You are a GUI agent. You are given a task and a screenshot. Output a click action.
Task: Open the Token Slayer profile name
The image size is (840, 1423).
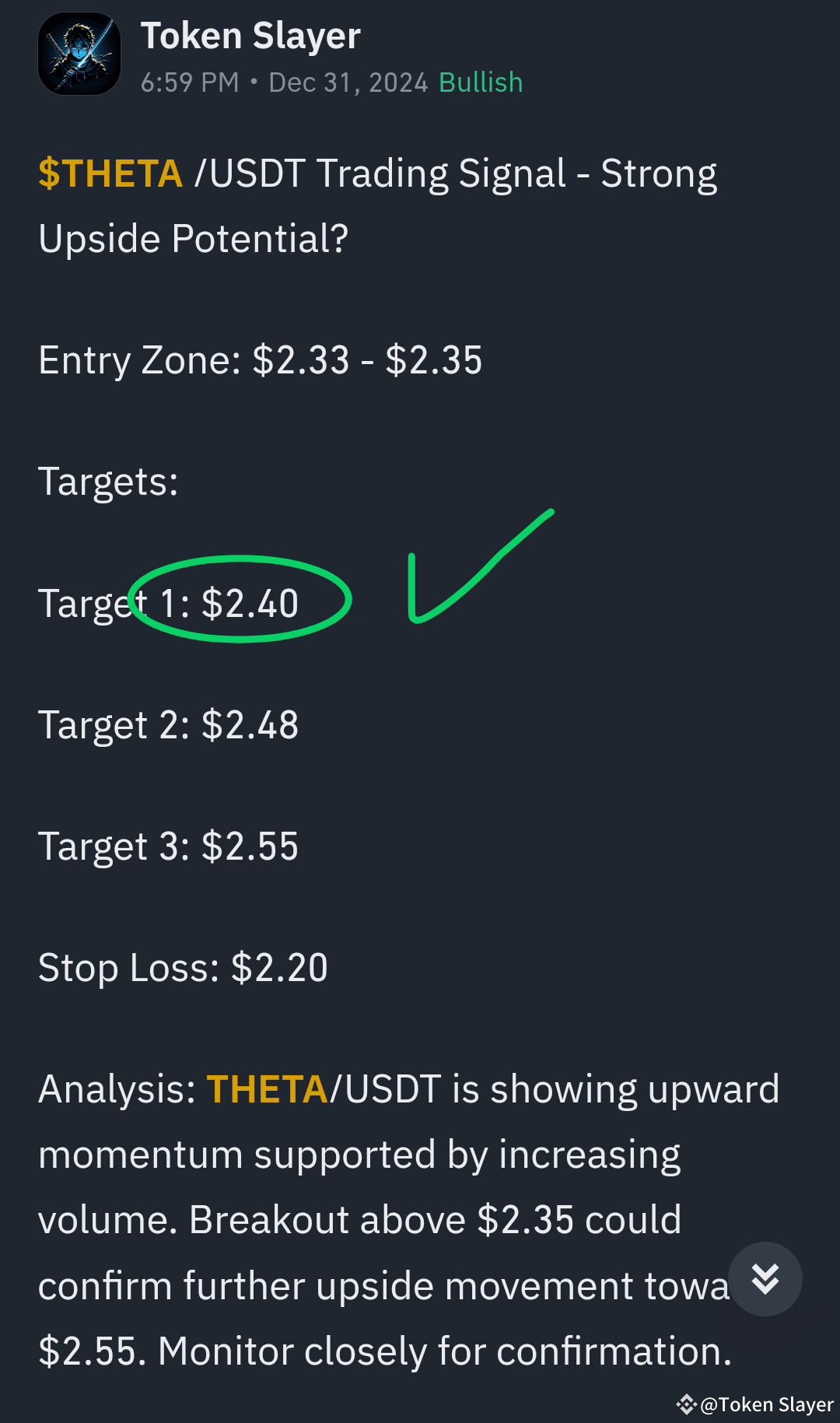tap(250, 34)
